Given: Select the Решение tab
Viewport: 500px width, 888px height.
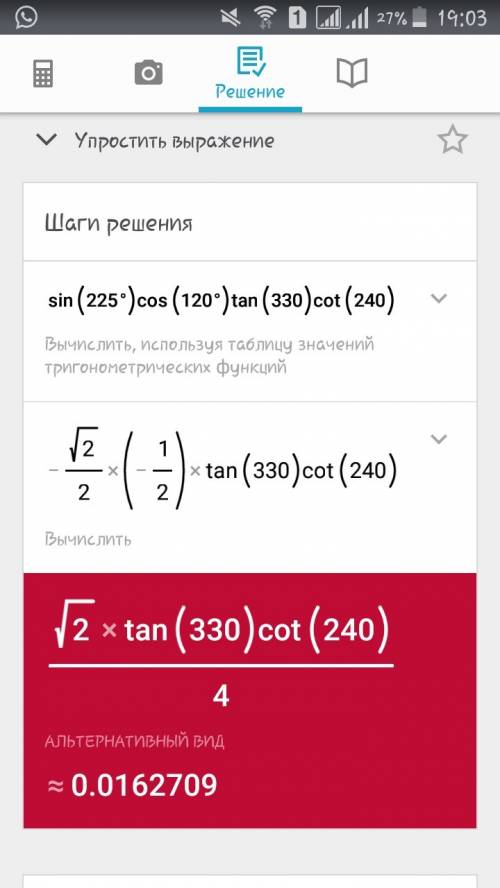Looking at the screenshot, I should pos(250,75).
